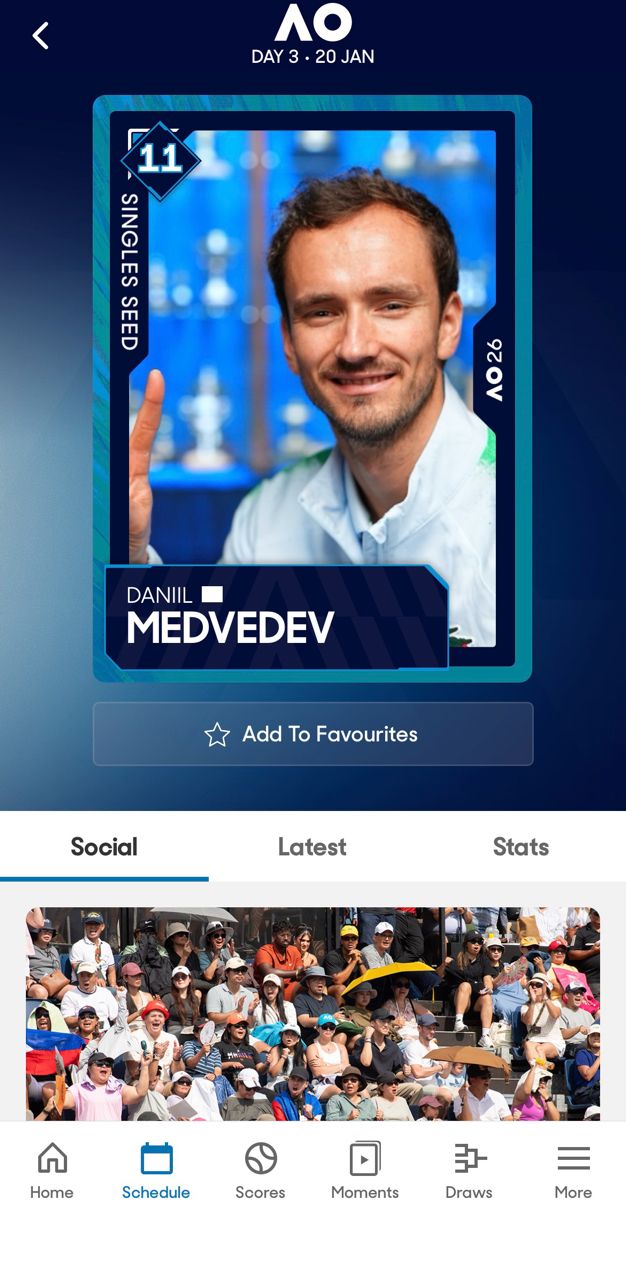Select the Social tab

(104, 847)
